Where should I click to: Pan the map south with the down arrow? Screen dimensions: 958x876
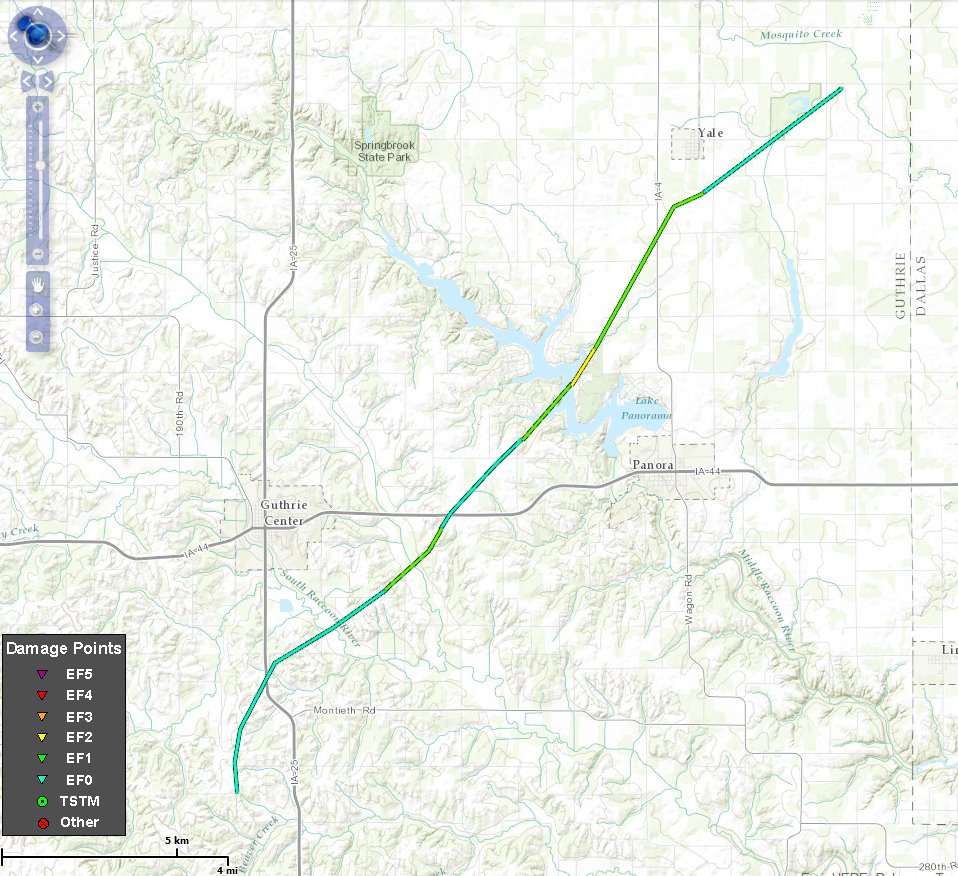click(x=37, y=61)
